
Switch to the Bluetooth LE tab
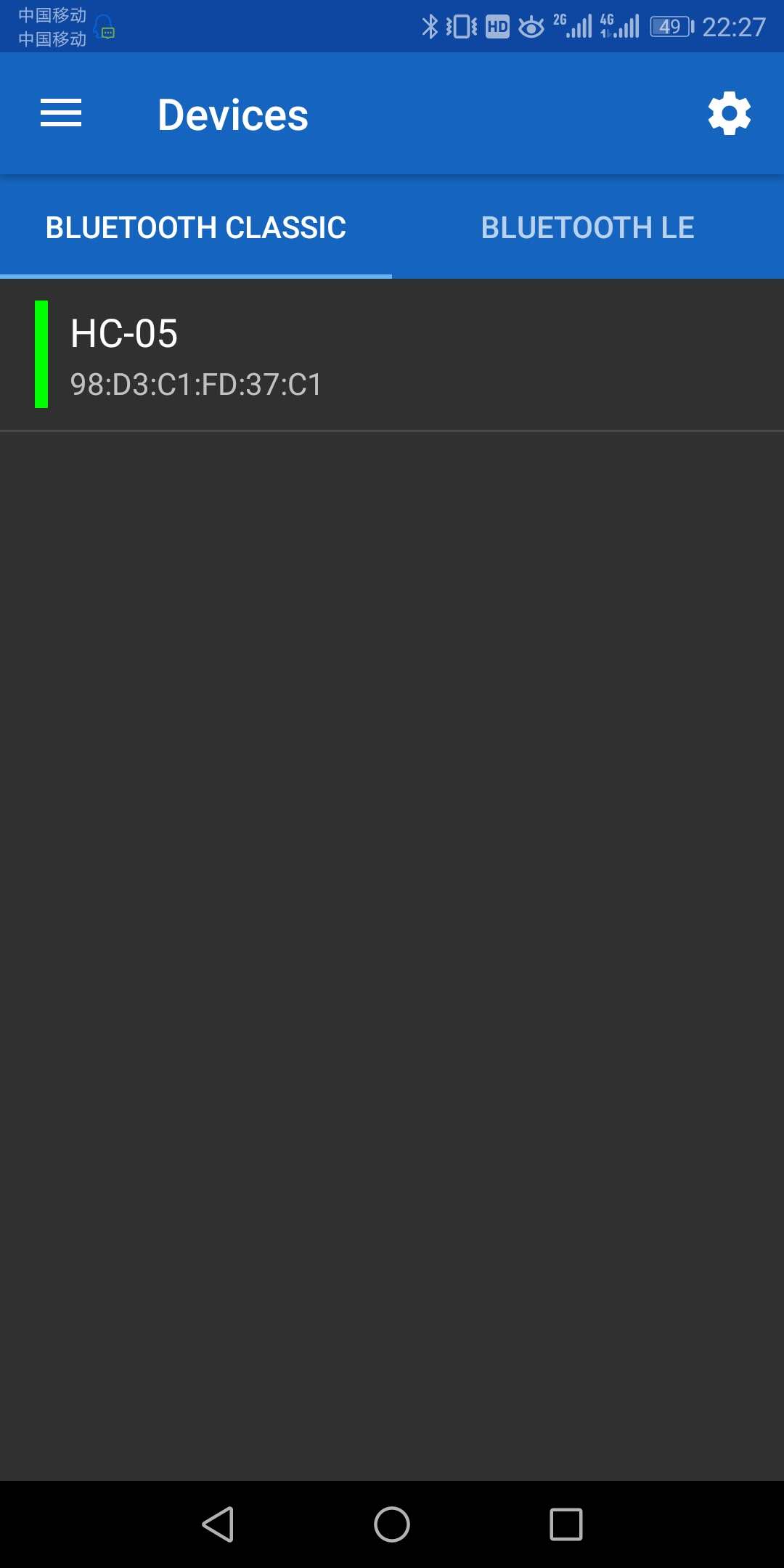587,228
